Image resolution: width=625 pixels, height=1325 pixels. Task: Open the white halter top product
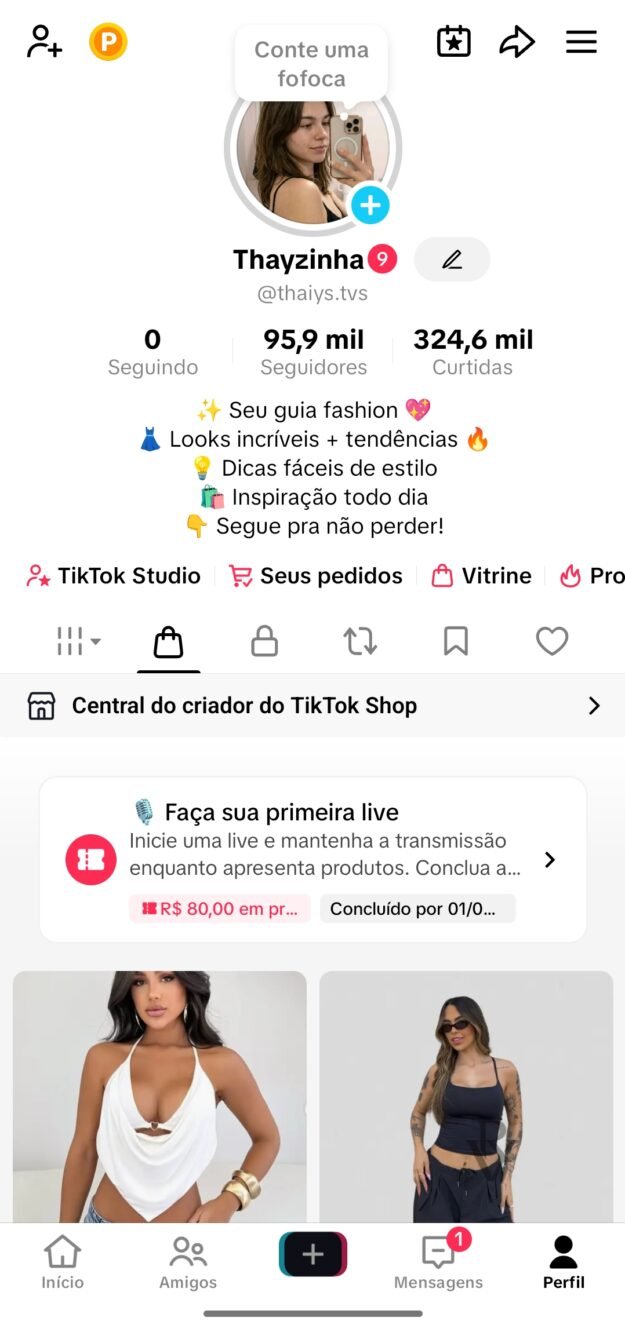coord(160,1096)
